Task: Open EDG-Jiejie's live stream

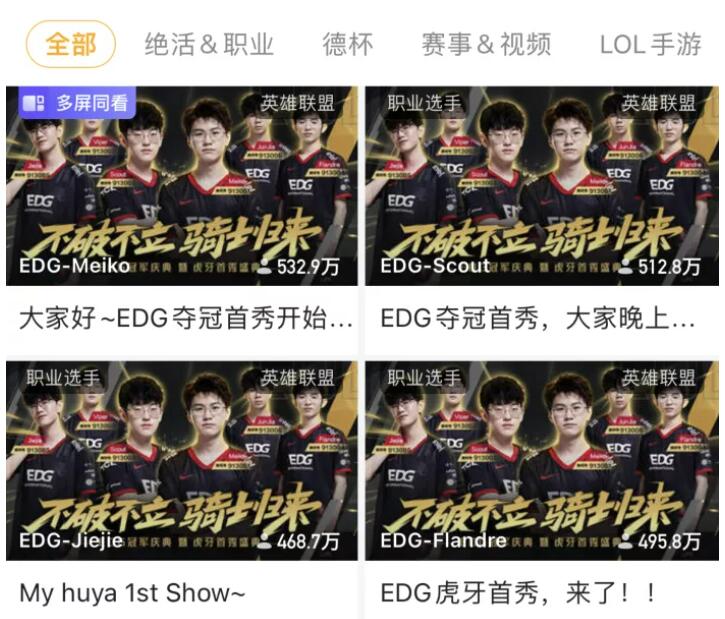Action: tap(181, 464)
